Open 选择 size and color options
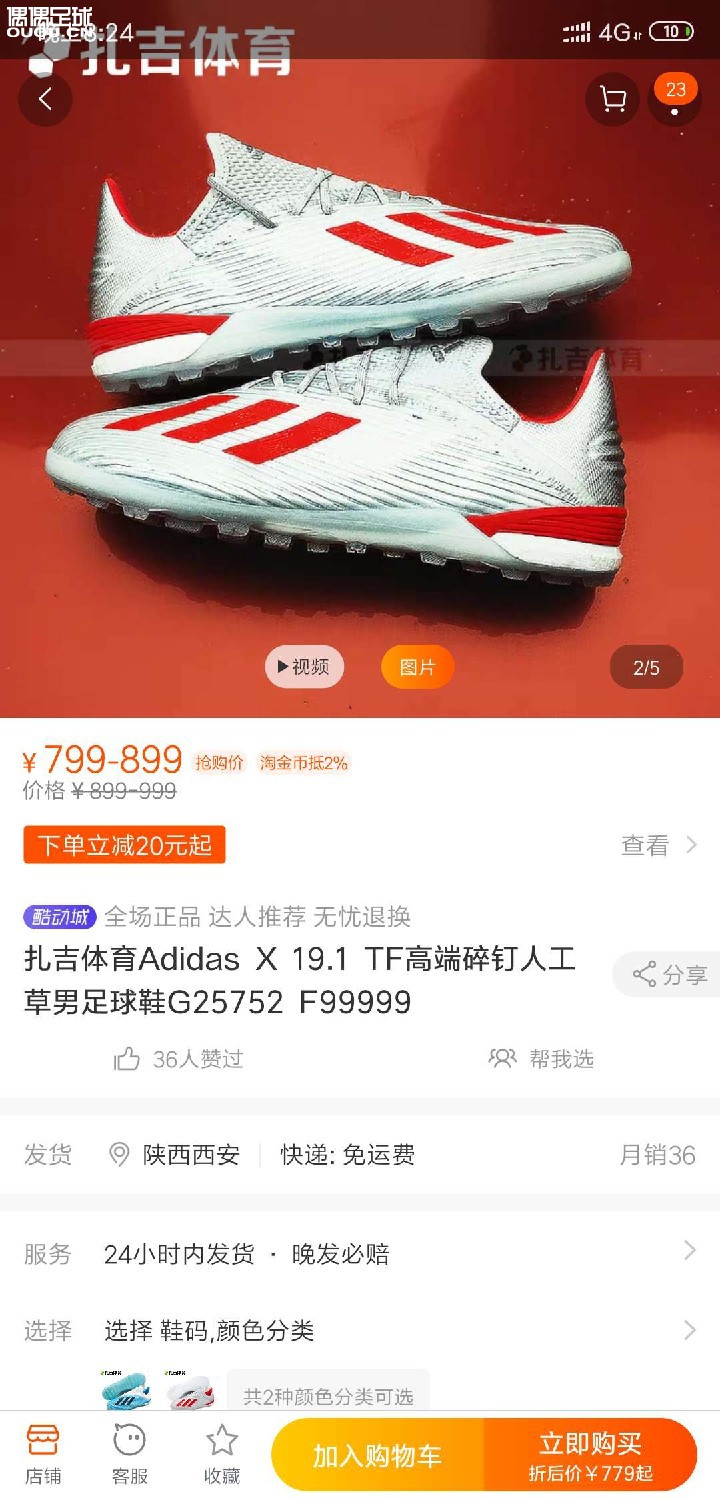Screen dimensions: 720x1499 360,1331
